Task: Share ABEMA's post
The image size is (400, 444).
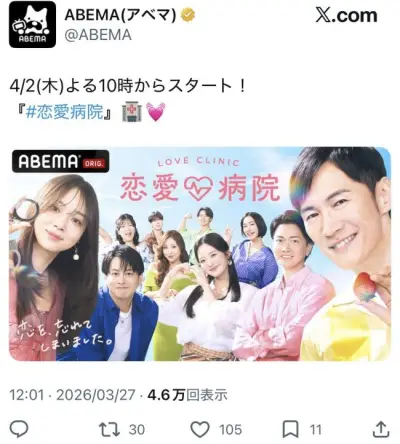Action: [x=381, y=429]
